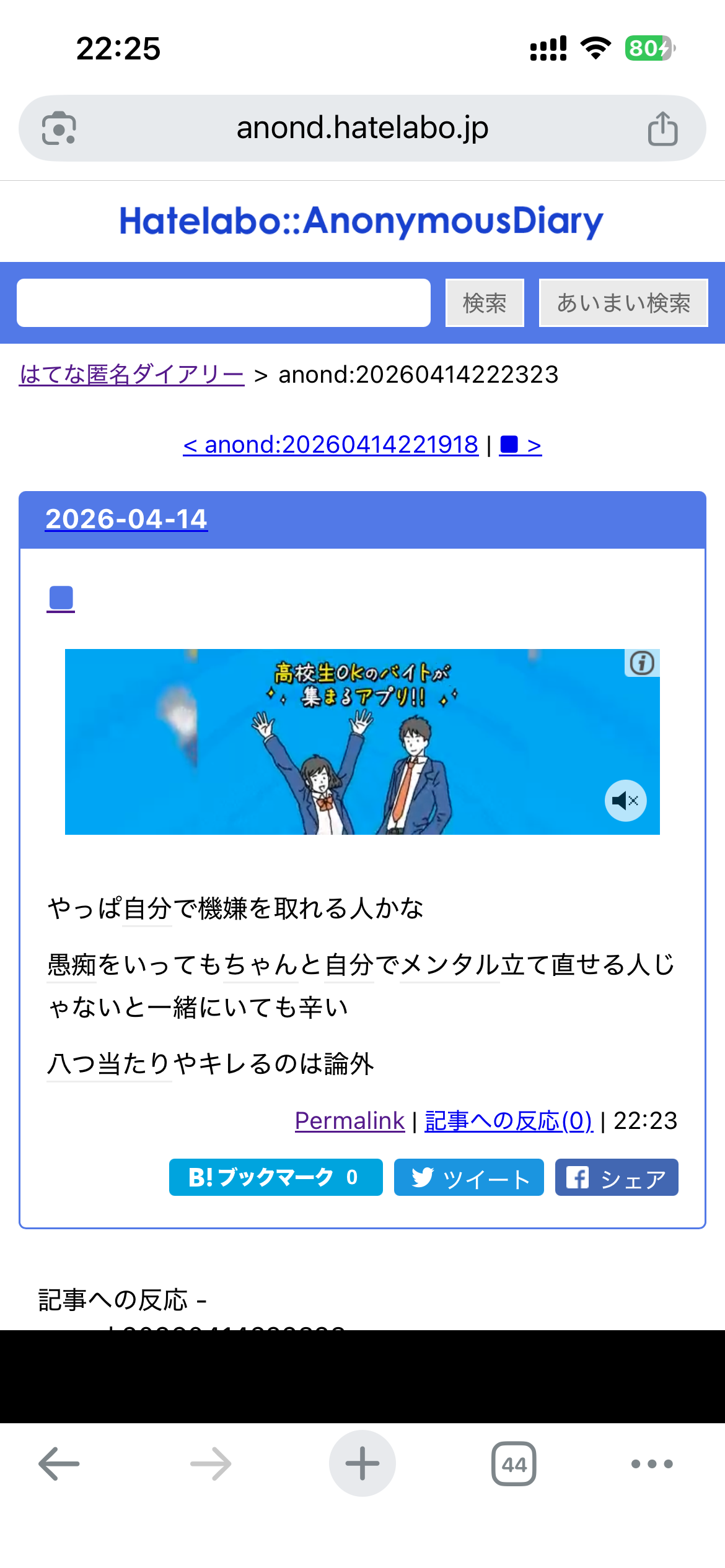Open the Hatelabo::AnonymousDiary home title

click(x=361, y=221)
